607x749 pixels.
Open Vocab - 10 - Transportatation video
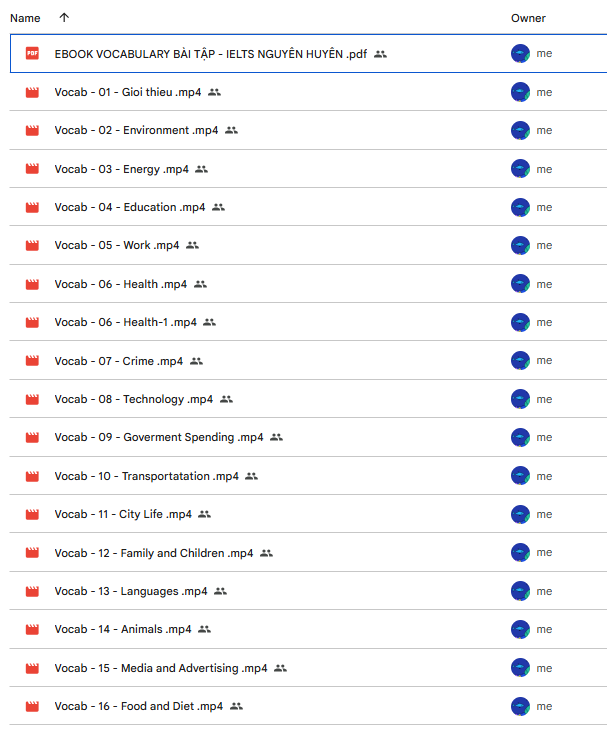tap(146, 476)
